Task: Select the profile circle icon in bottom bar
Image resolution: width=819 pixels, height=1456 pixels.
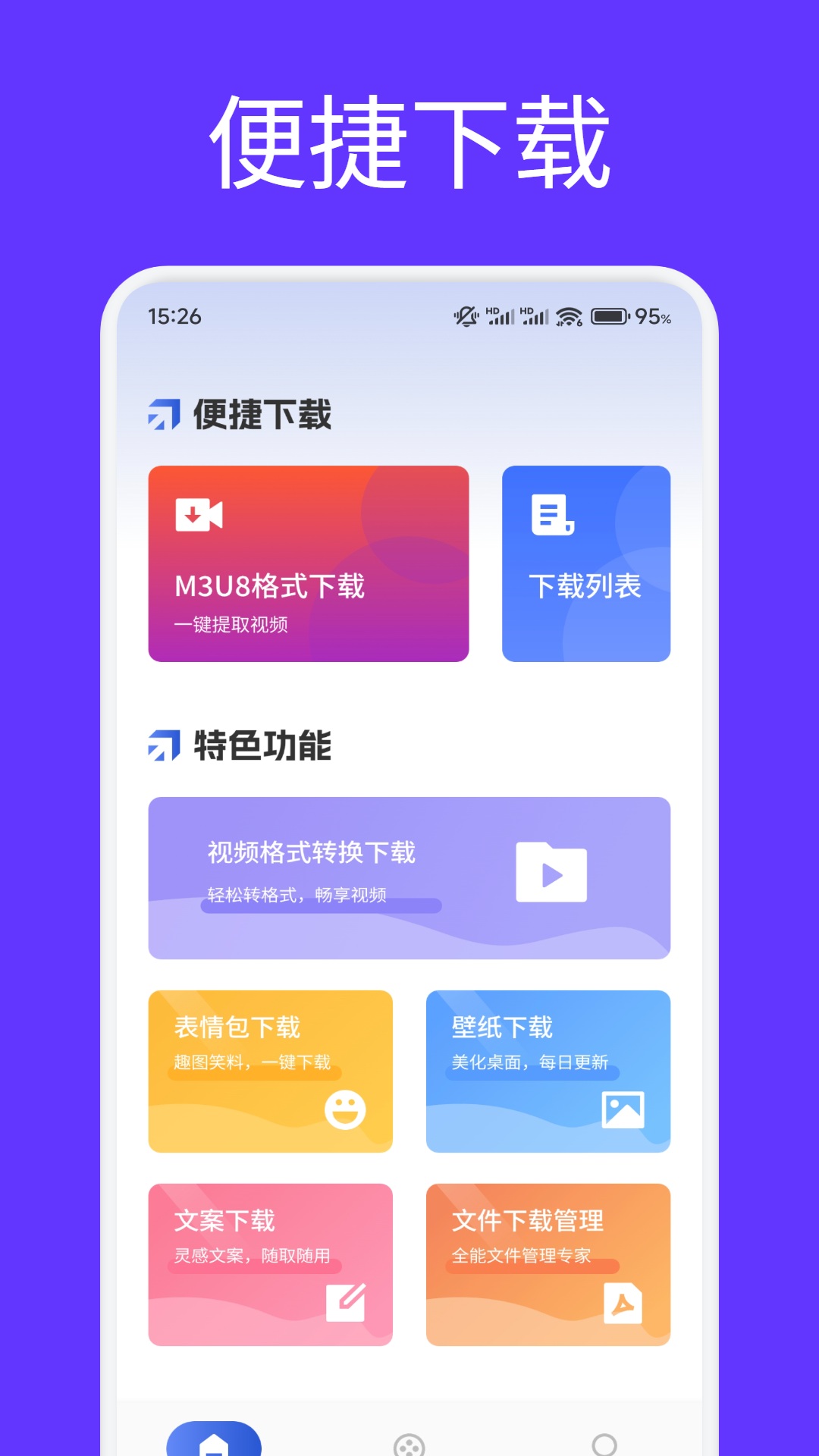Action: coord(607,1443)
